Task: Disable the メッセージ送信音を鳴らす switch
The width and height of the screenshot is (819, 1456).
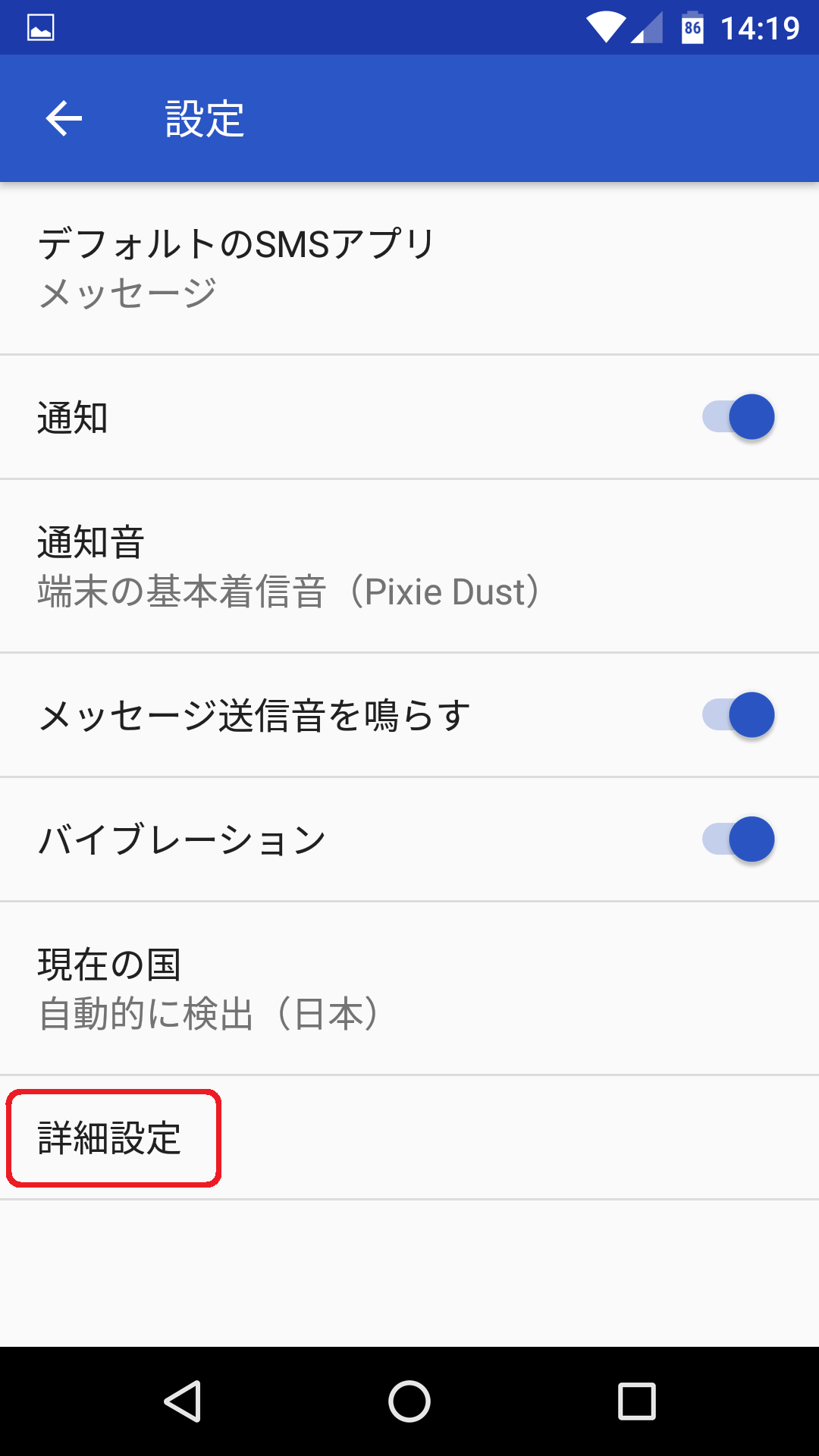Action: point(738,715)
